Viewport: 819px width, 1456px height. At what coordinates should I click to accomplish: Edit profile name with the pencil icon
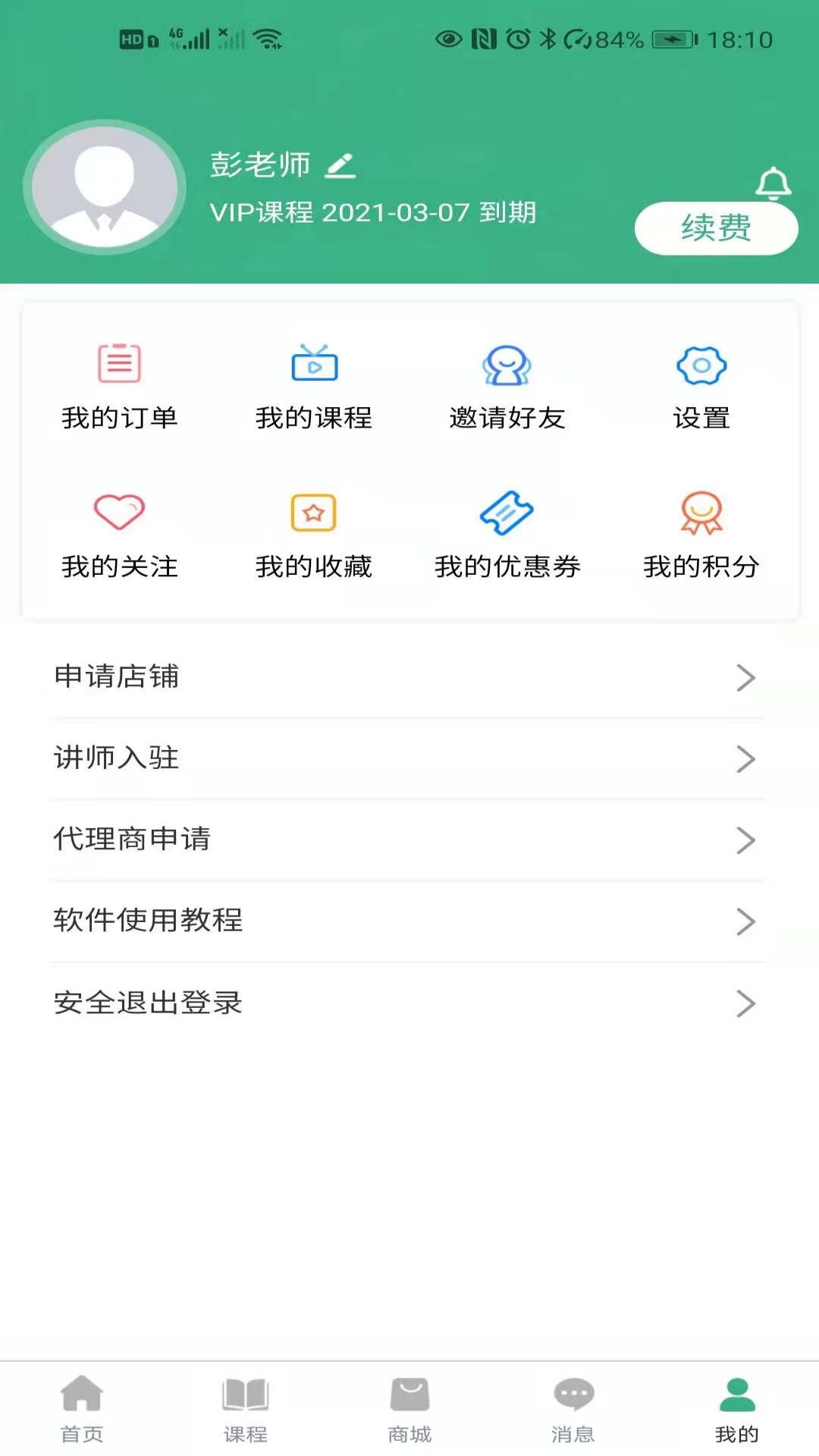340,165
